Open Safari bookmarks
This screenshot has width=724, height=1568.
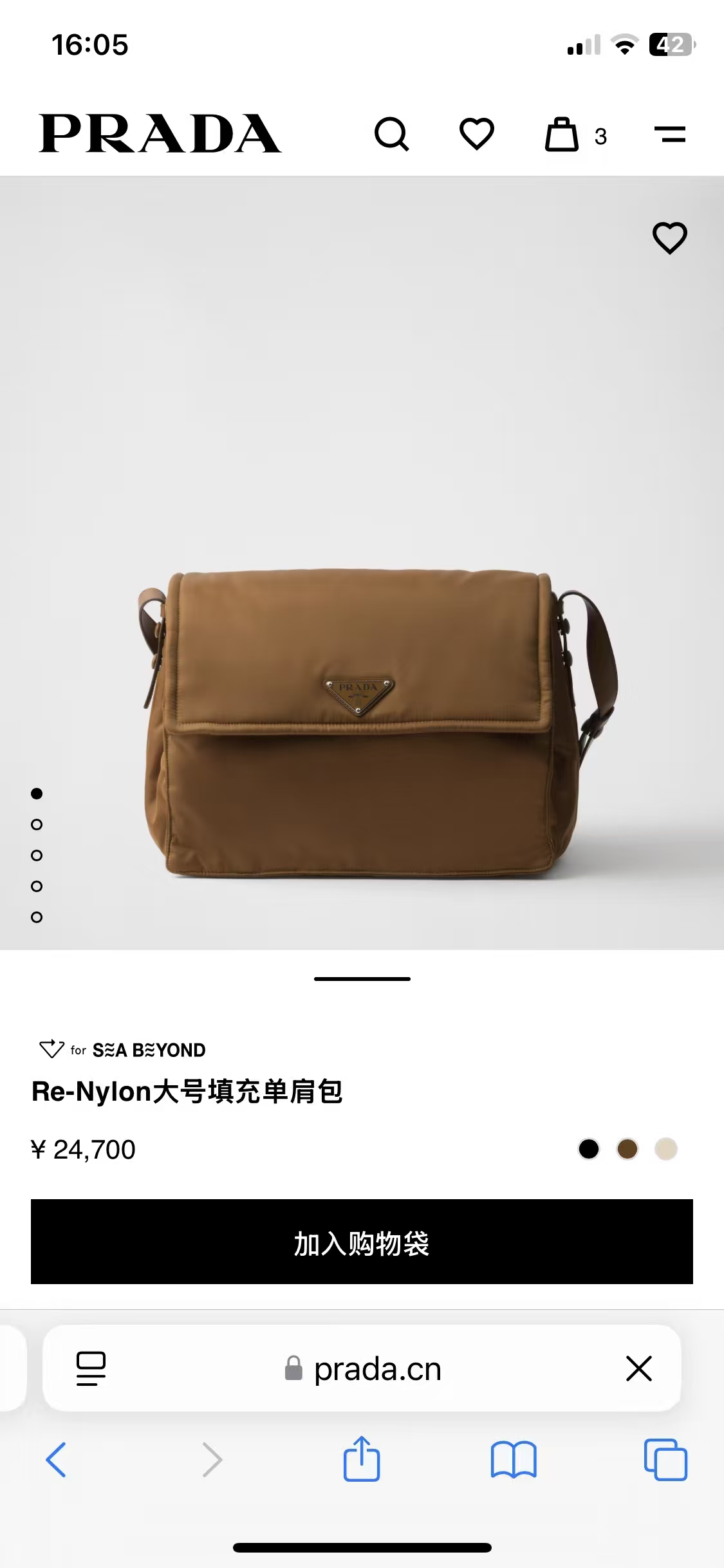pyautogui.click(x=513, y=1459)
